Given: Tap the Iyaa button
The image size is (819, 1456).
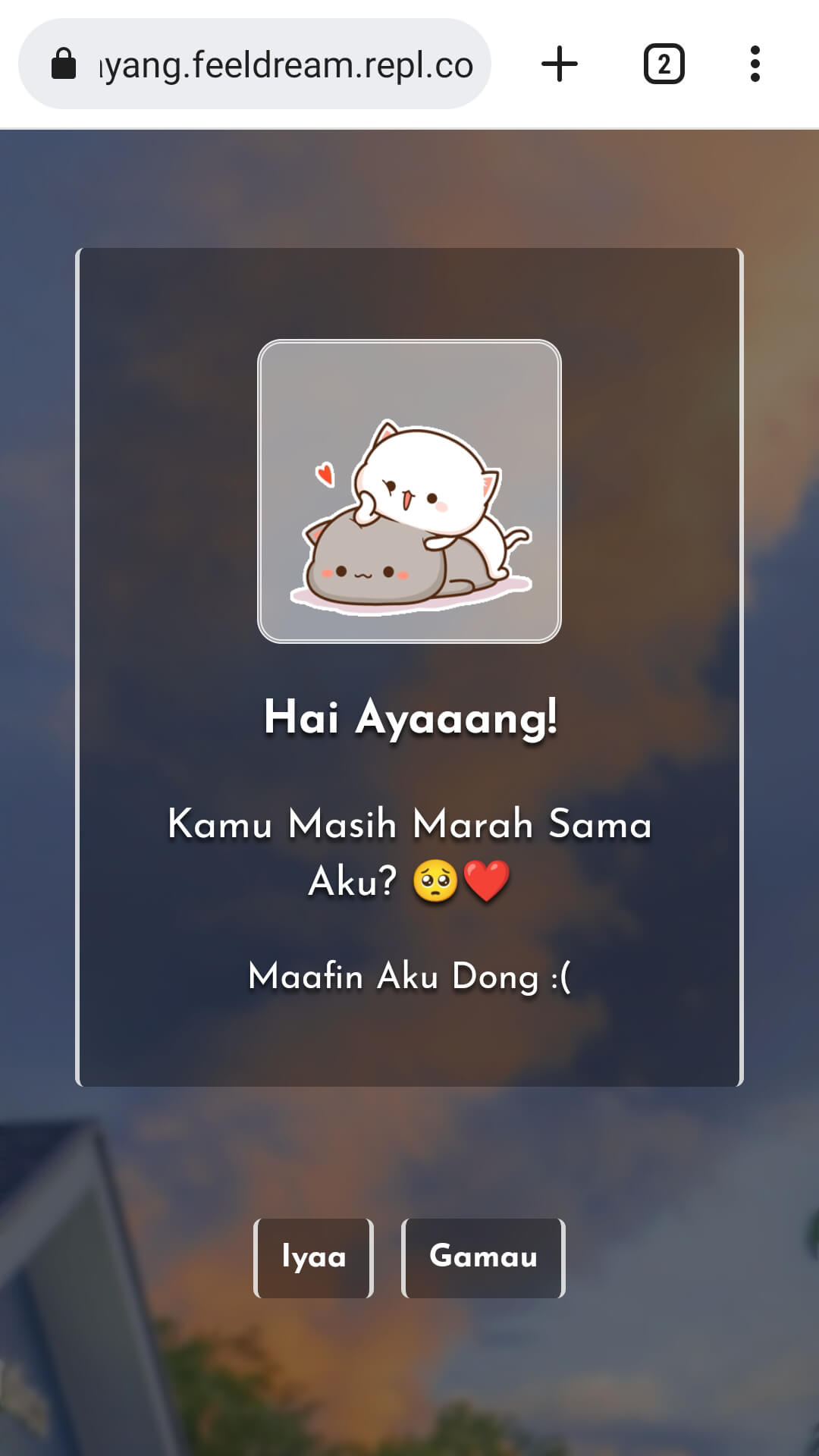Looking at the screenshot, I should click(313, 1257).
